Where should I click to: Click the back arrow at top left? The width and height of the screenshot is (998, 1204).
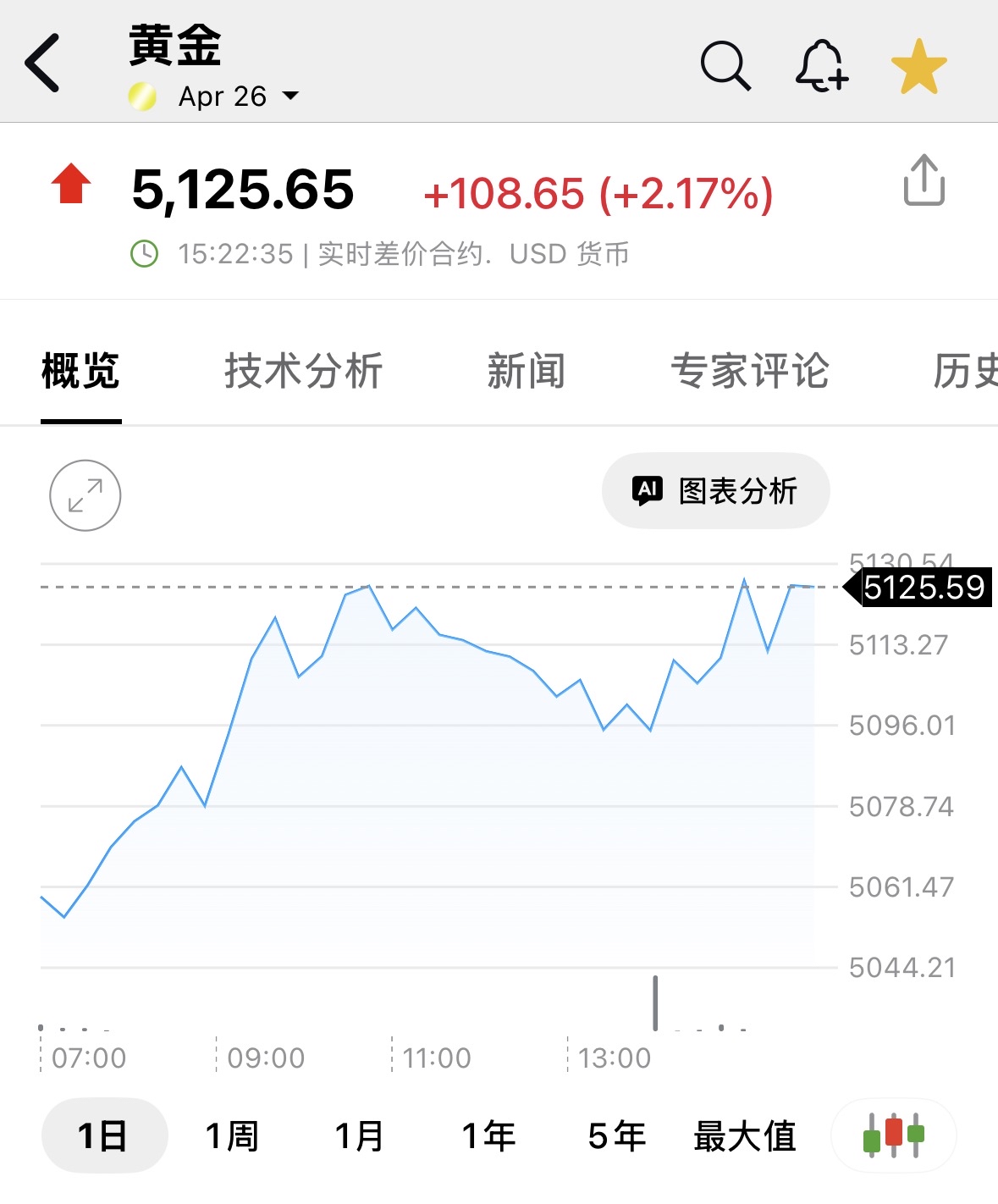[44, 62]
